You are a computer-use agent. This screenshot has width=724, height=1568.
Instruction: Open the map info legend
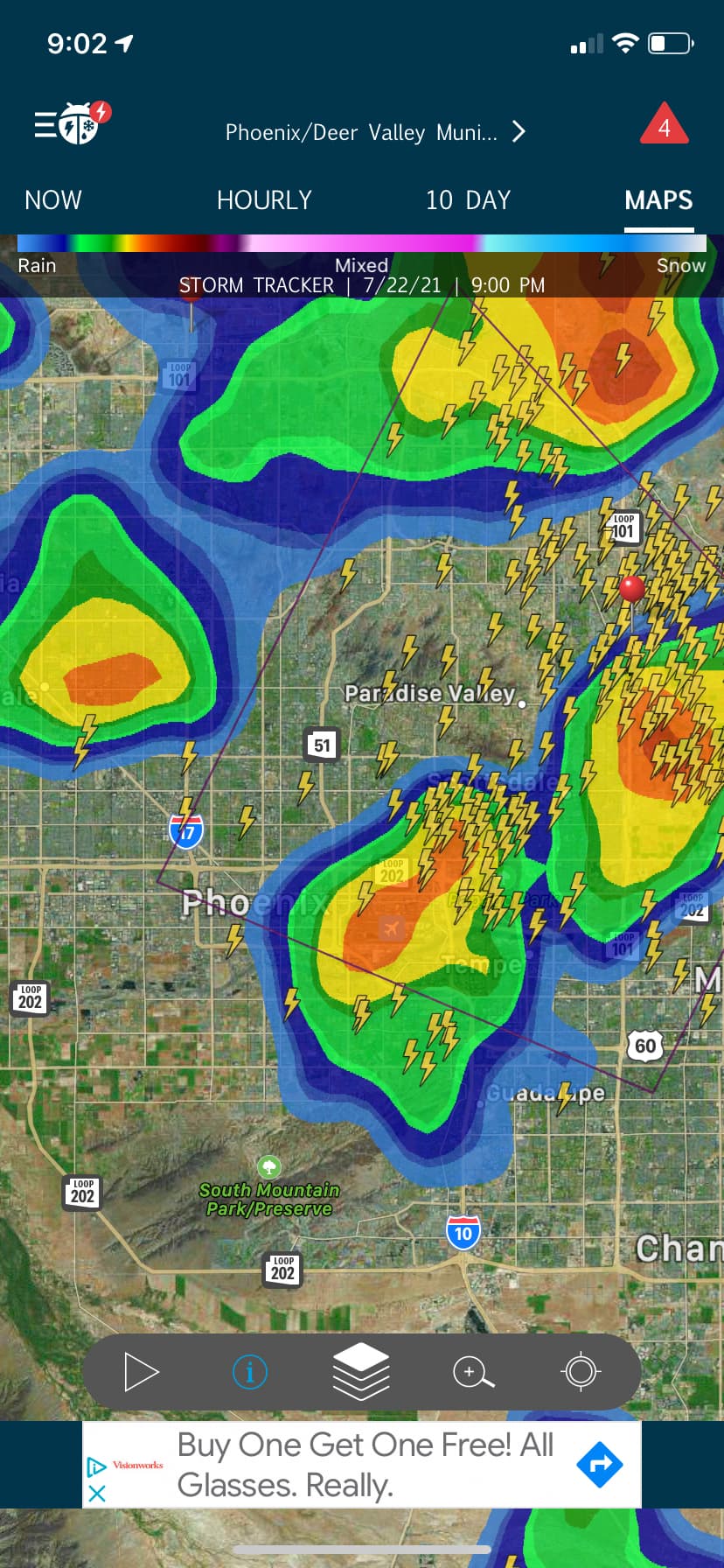click(250, 1371)
